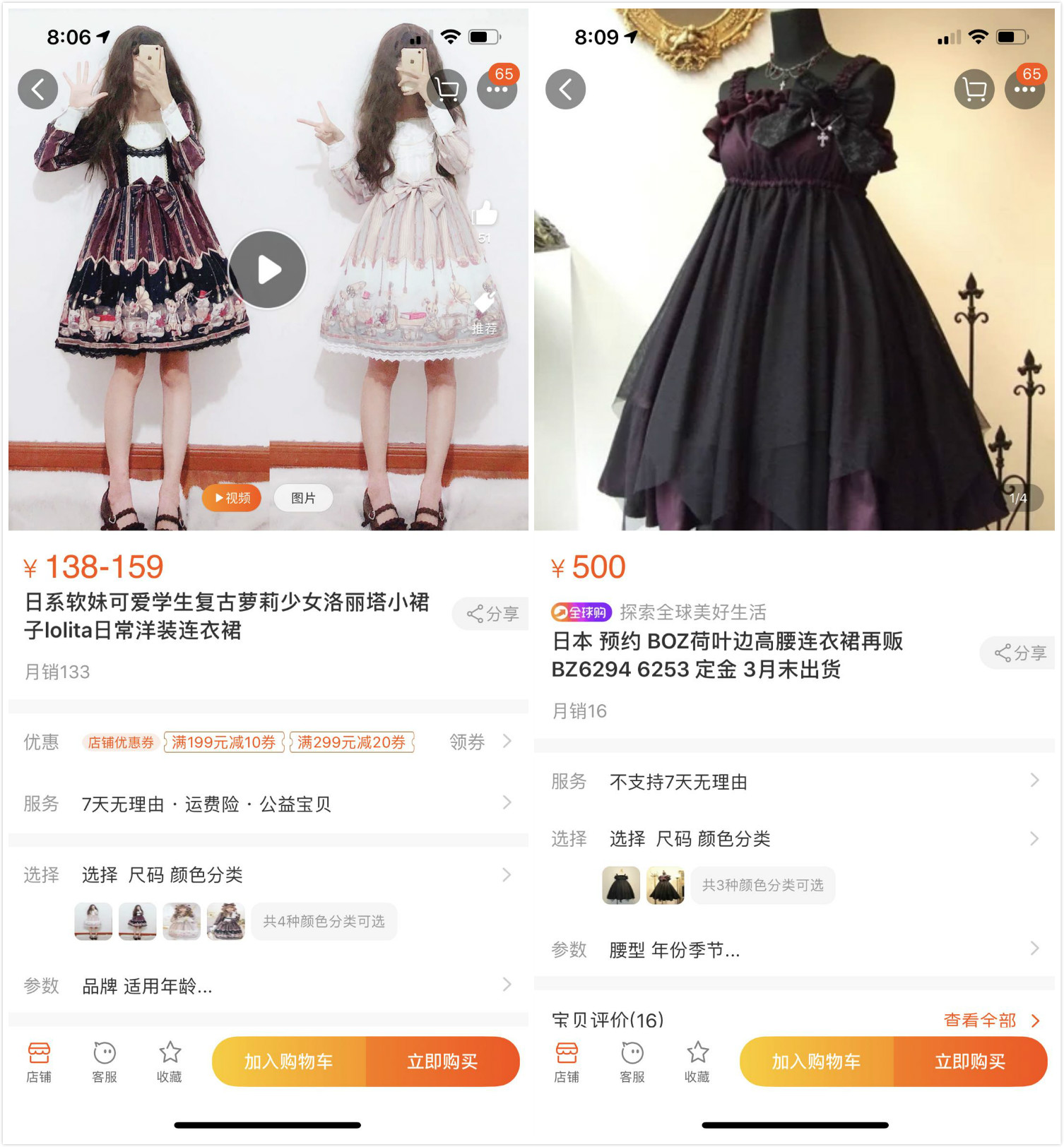1064x1147 pixels.
Task: Open 客服 customer service chat
Action: pyautogui.click(x=104, y=1063)
